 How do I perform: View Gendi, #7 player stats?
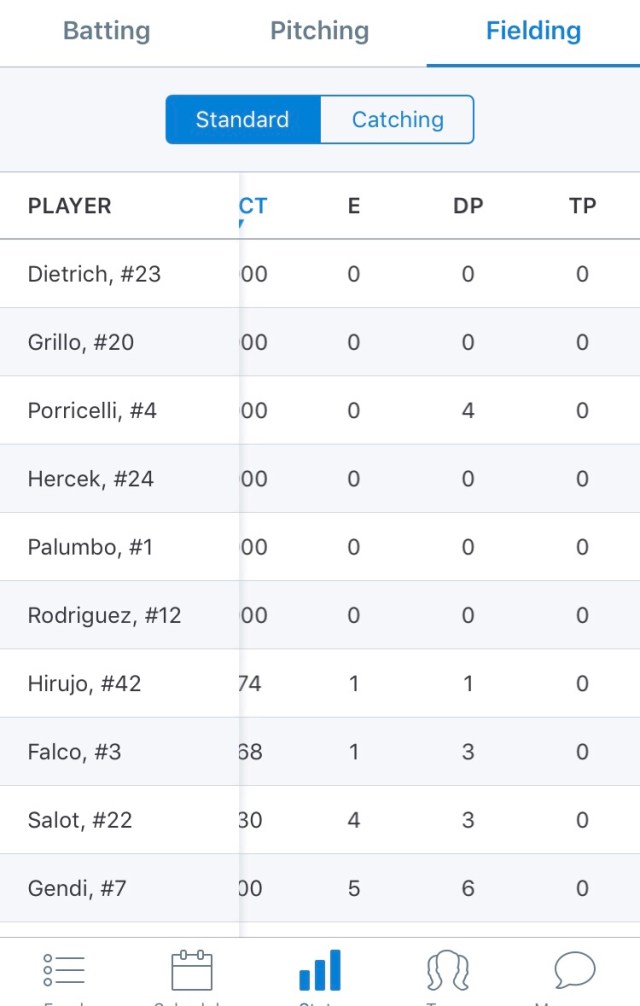point(77,888)
